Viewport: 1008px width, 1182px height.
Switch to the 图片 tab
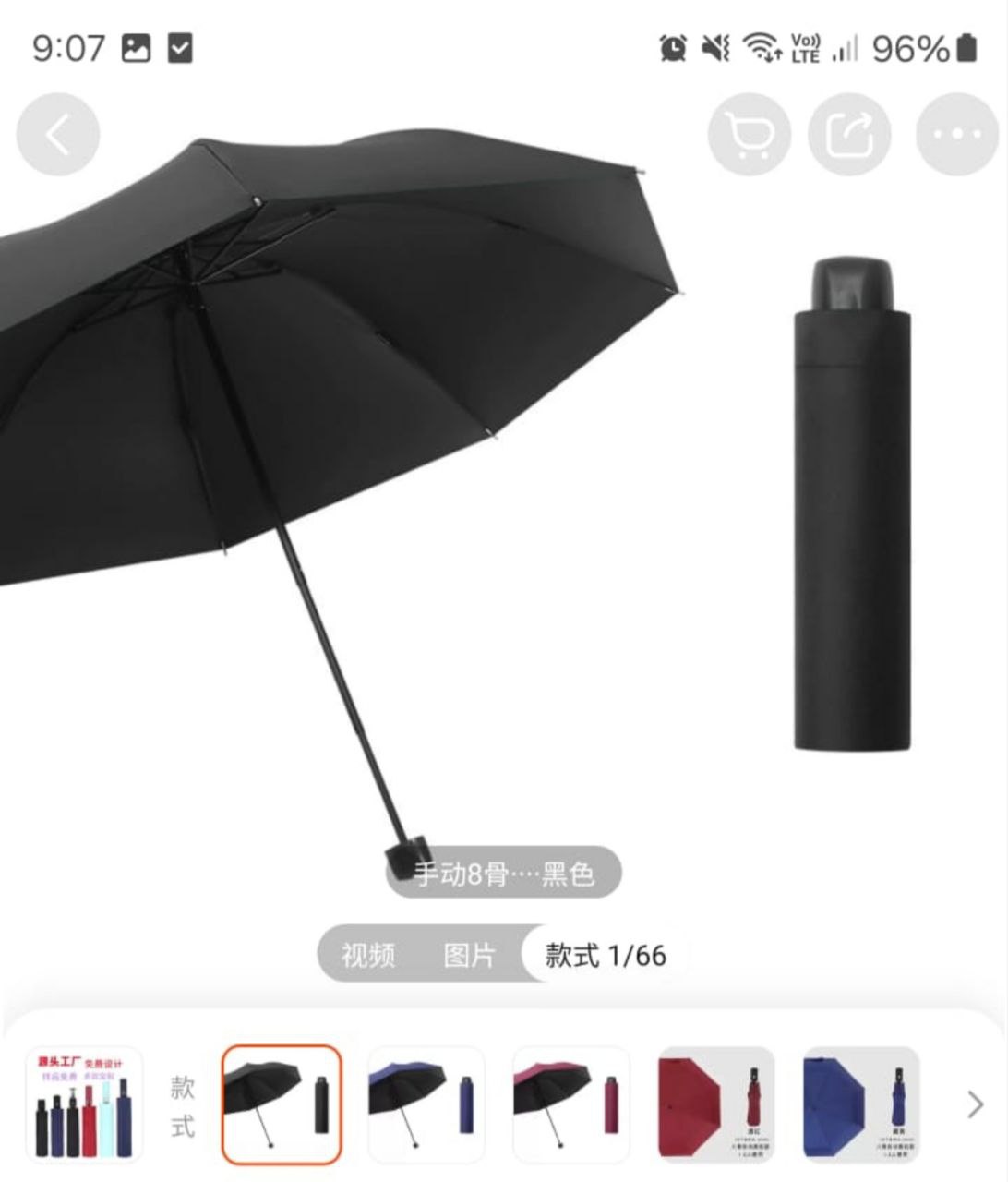[469, 955]
